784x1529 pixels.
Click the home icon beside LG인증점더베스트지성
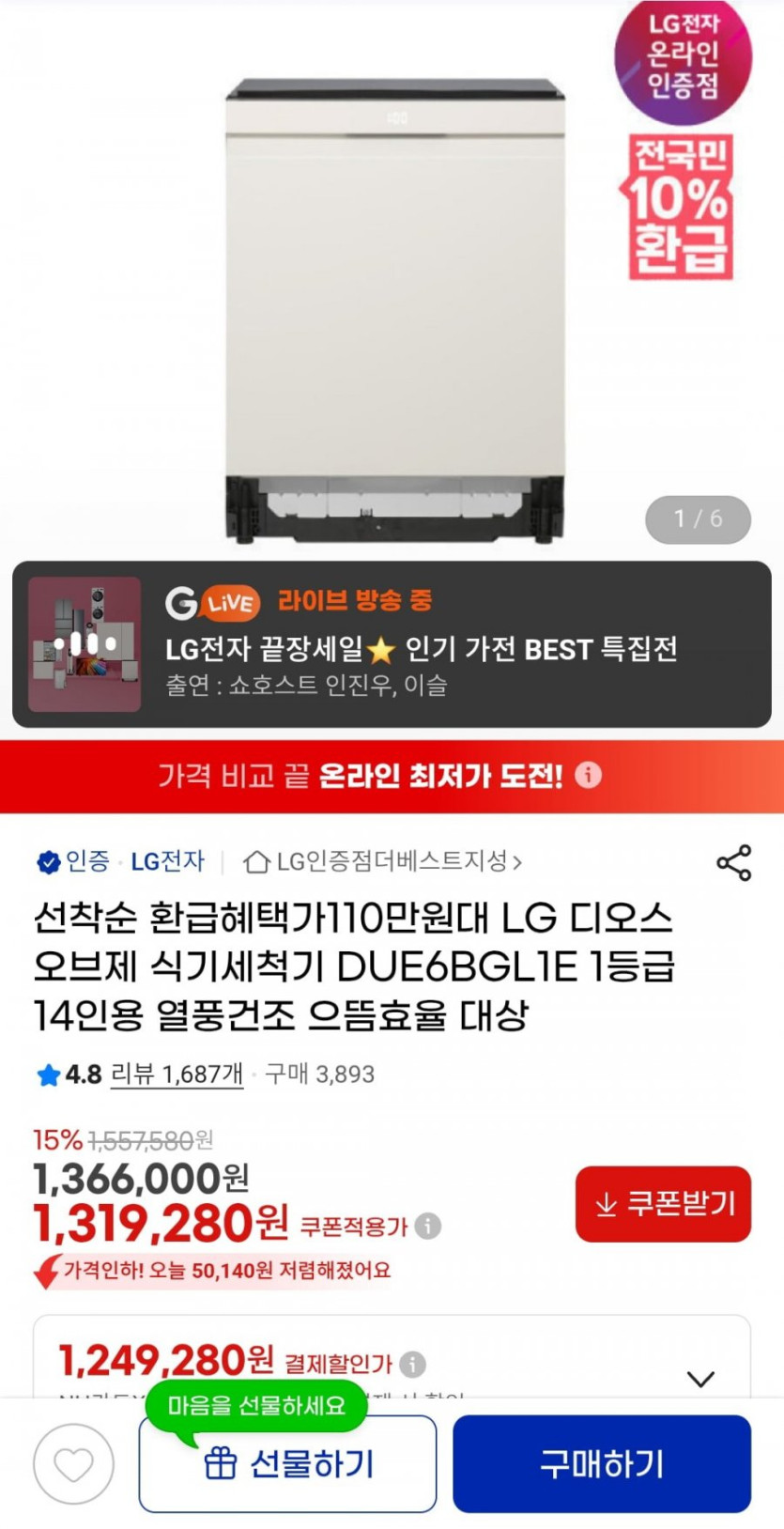pos(256,860)
